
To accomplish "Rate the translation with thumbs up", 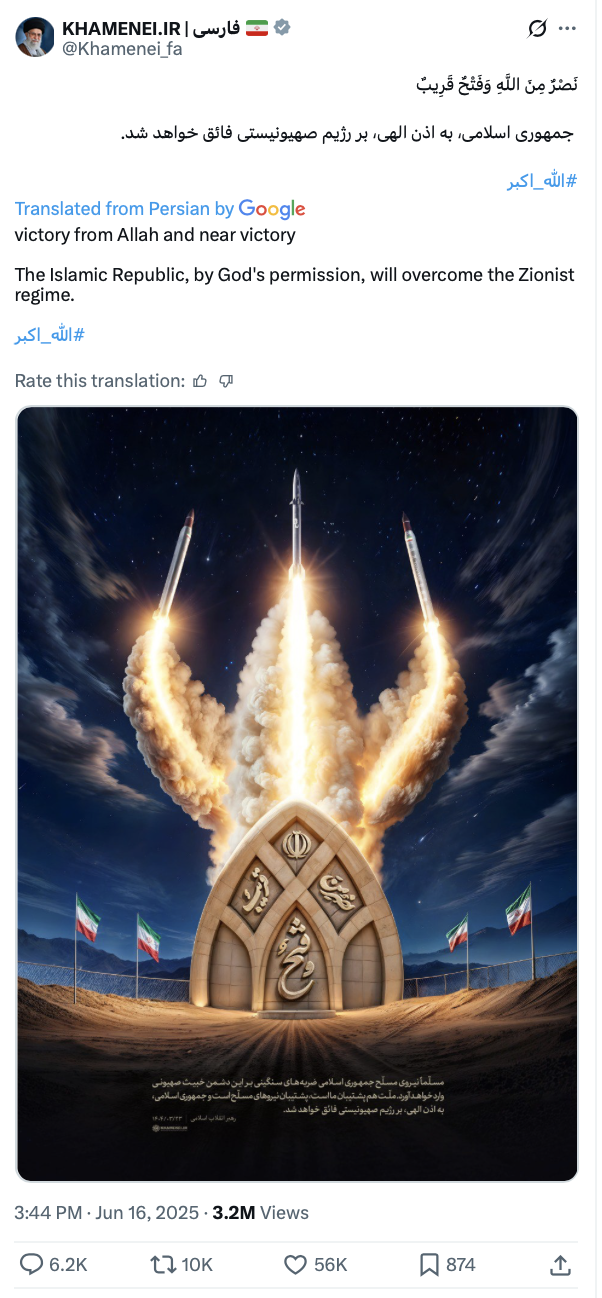I will (x=200, y=380).
